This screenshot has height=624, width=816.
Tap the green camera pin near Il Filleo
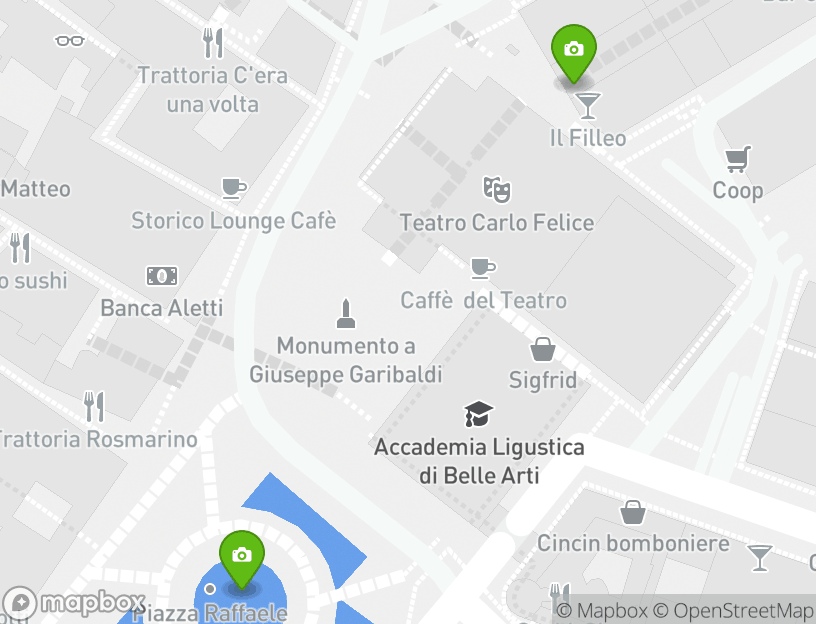coord(573,51)
